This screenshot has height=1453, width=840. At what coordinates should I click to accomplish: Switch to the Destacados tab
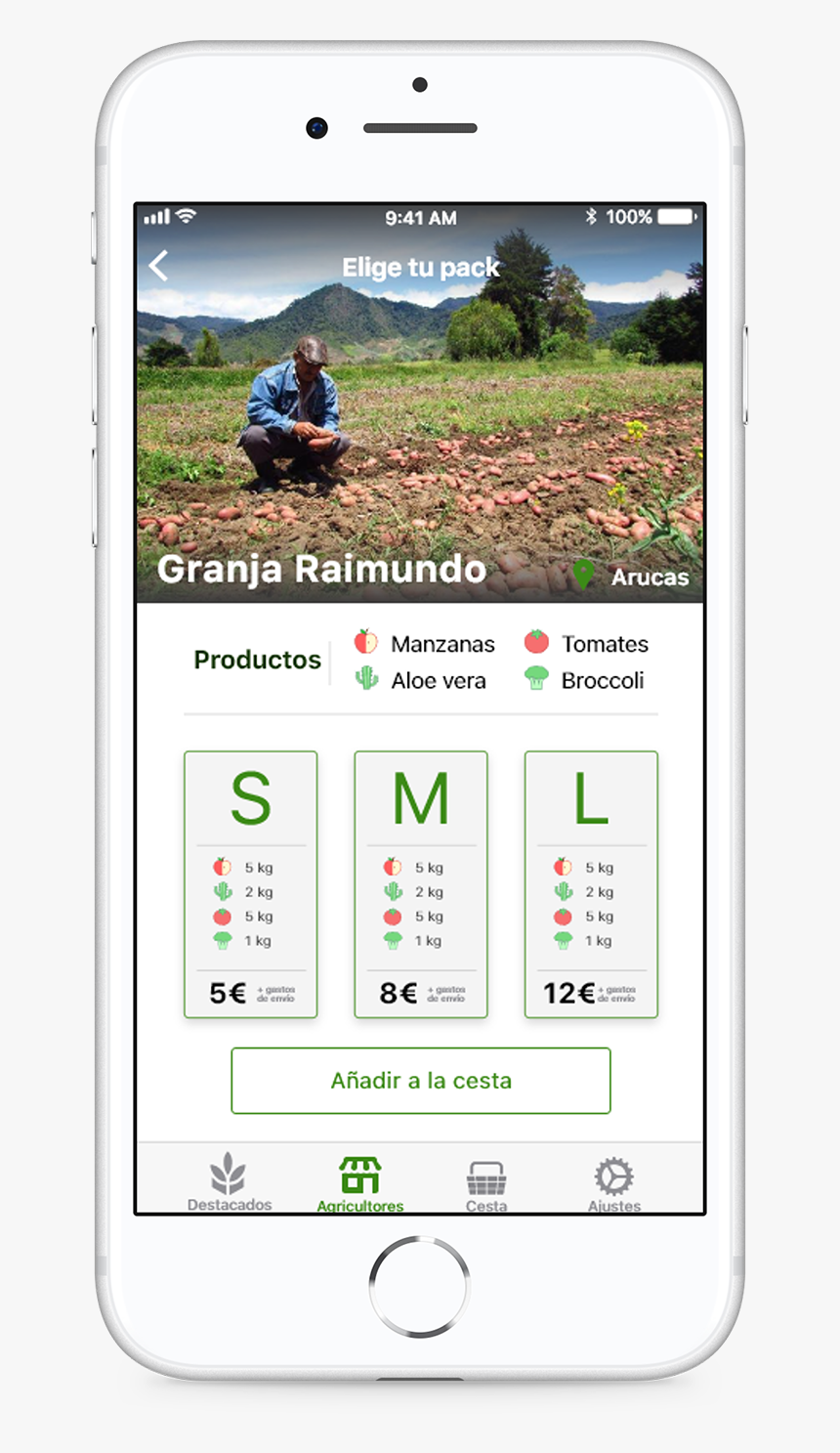229,1182
